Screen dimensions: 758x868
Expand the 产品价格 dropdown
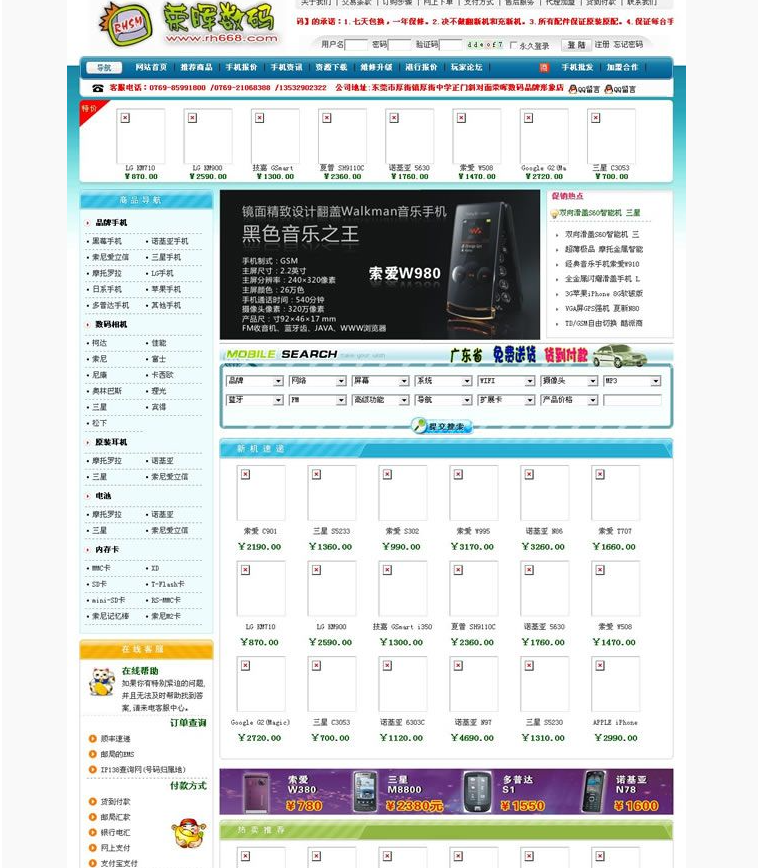coord(569,400)
